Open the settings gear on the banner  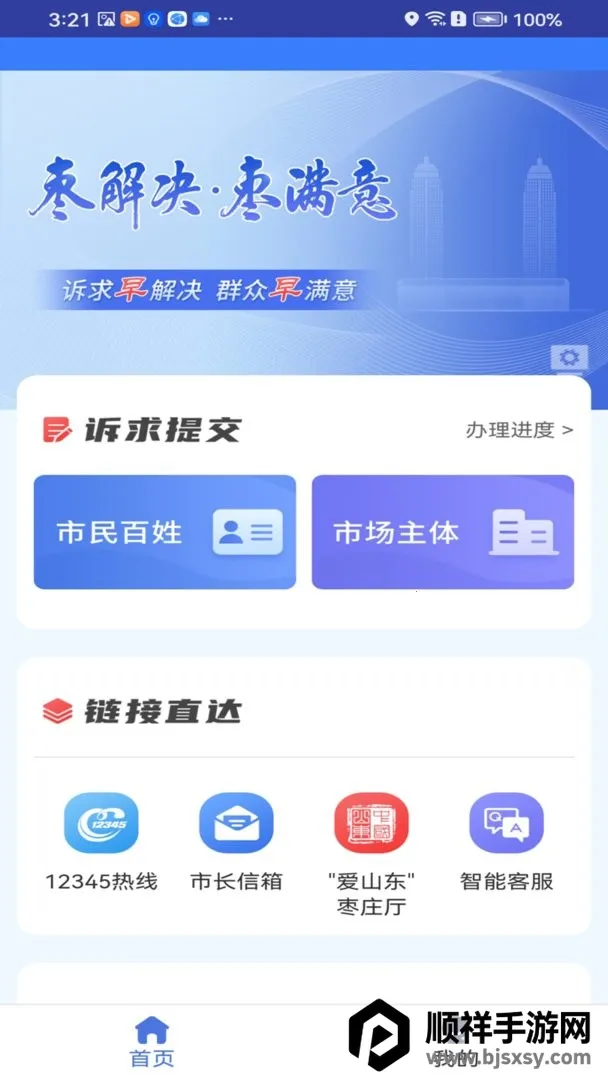[x=571, y=358]
